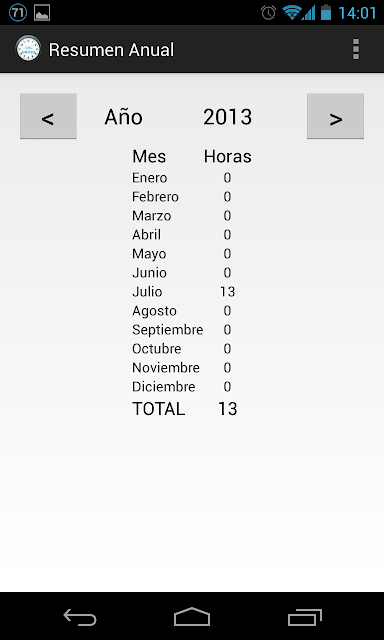Open the overflow menu
Image resolution: width=384 pixels, height=640 pixels.
356,49
